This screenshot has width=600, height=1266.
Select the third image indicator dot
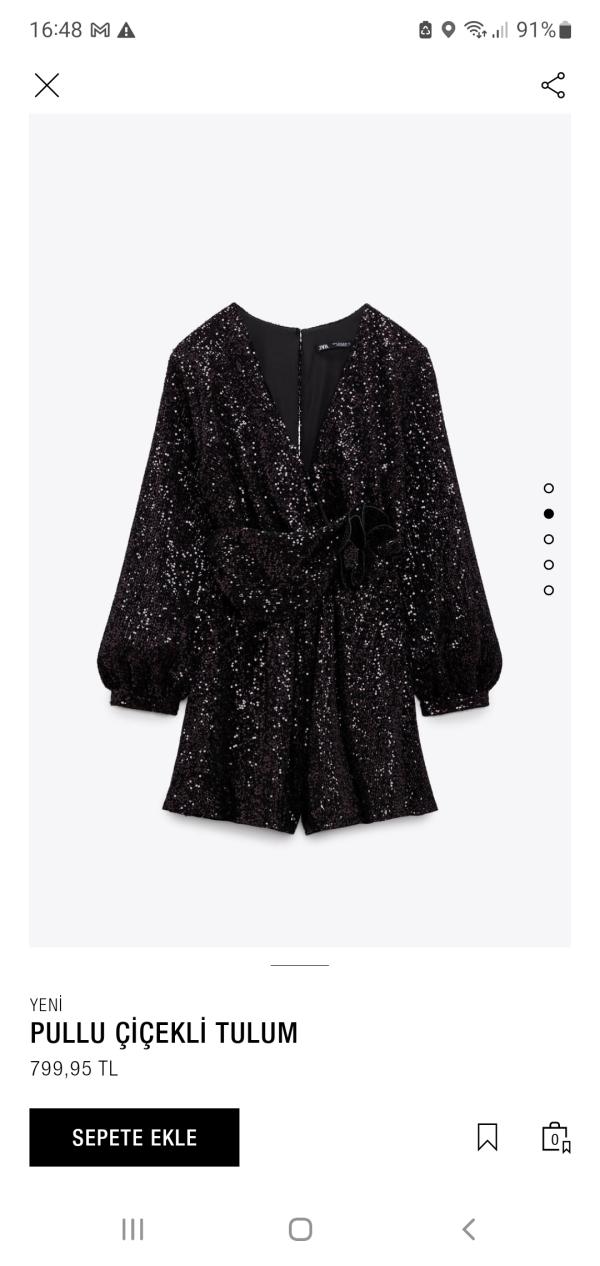[x=548, y=539]
